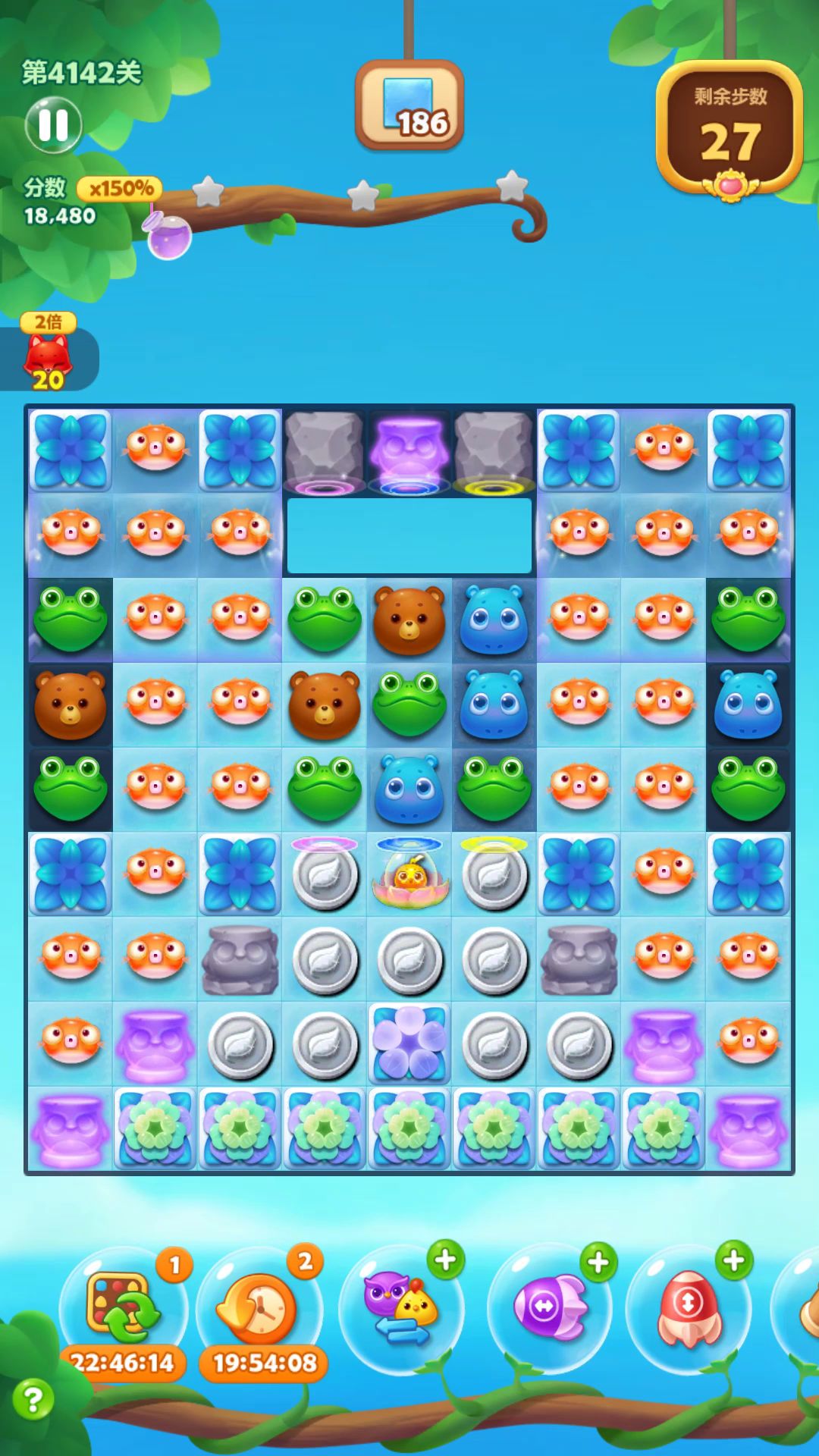Pause the game
The width and height of the screenshot is (819, 1456).
pyautogui.click(x=53, y=125)
